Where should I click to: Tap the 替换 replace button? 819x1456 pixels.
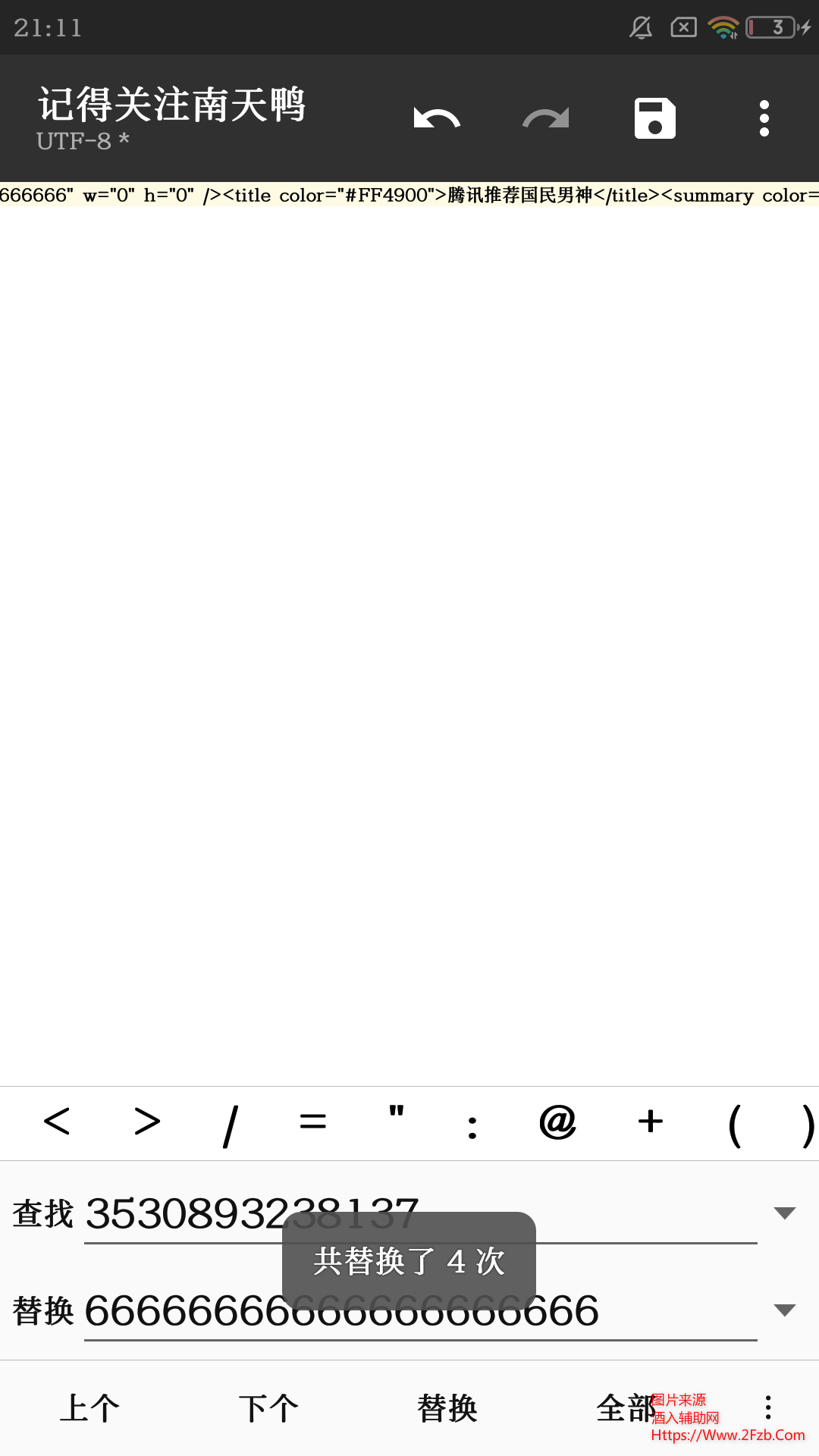[x=446, y=1408]
